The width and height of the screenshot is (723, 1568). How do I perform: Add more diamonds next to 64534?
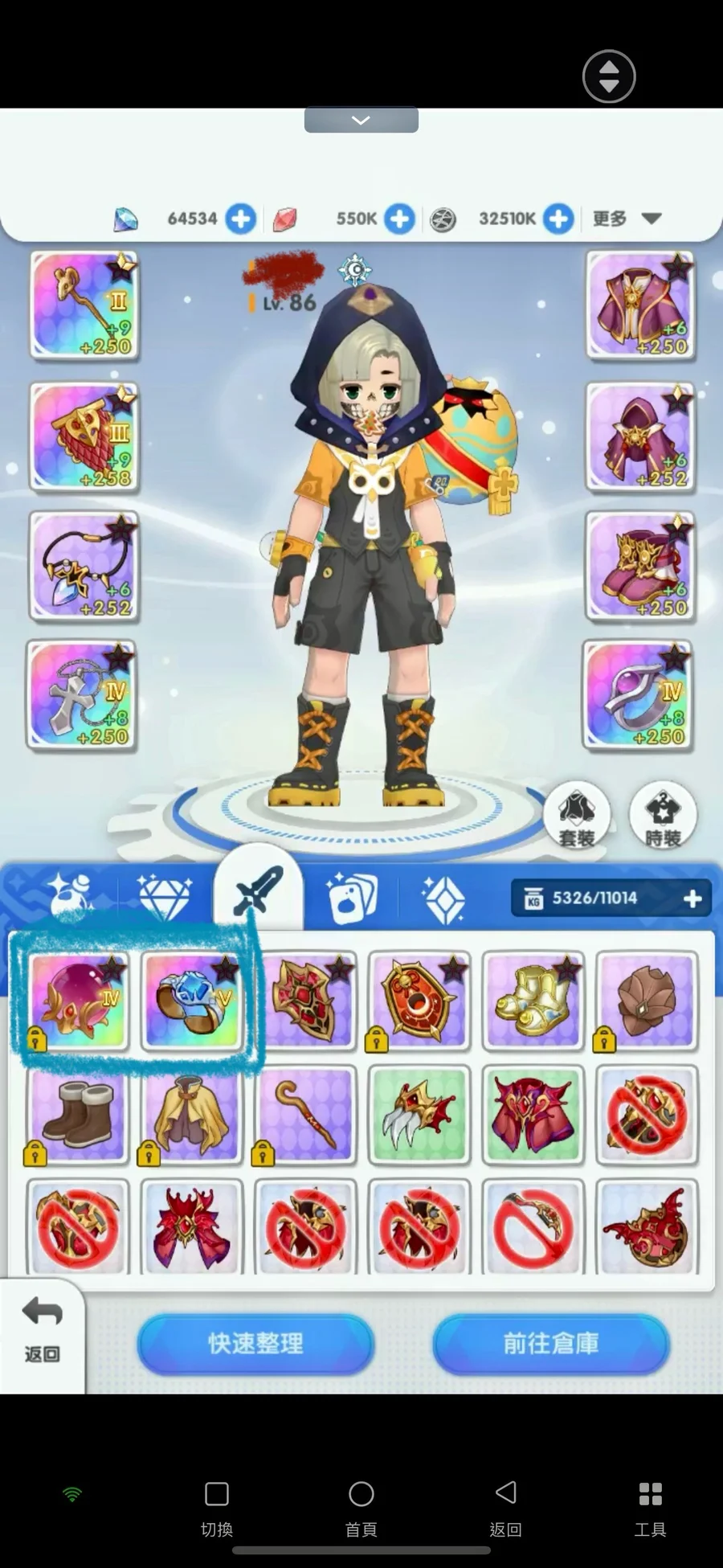tap(240, 219)
